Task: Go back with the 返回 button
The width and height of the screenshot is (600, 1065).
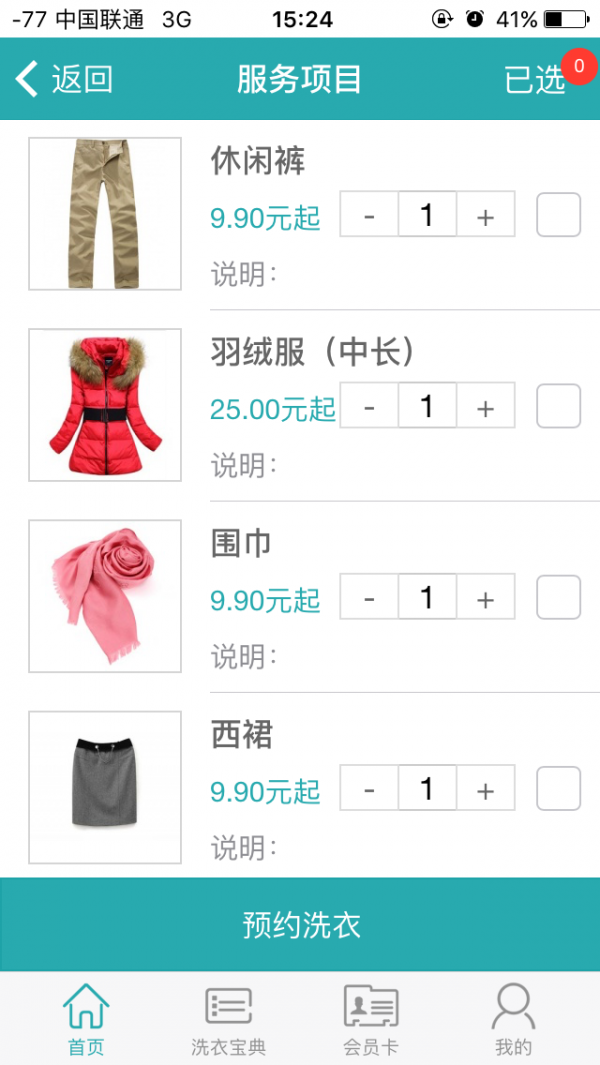Action: pos(65,79)
